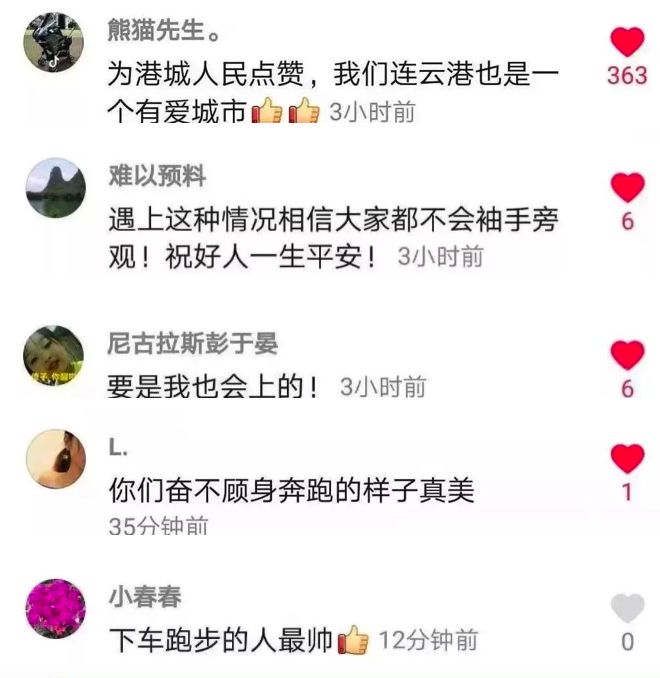Open 小春春's flower avatar
660x678 pixels.
[x=54, y=607]
